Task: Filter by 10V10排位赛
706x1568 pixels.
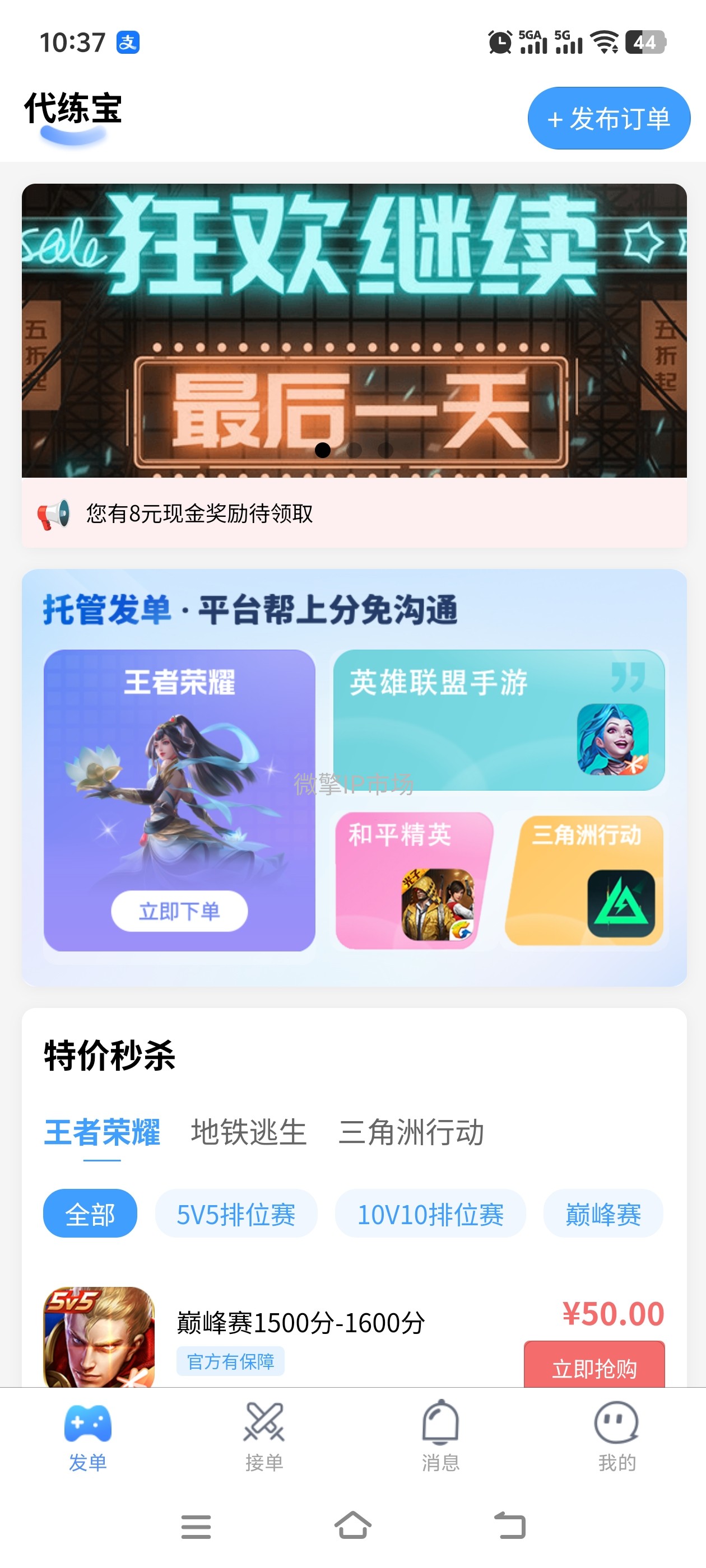Action: pos(430,1213)
